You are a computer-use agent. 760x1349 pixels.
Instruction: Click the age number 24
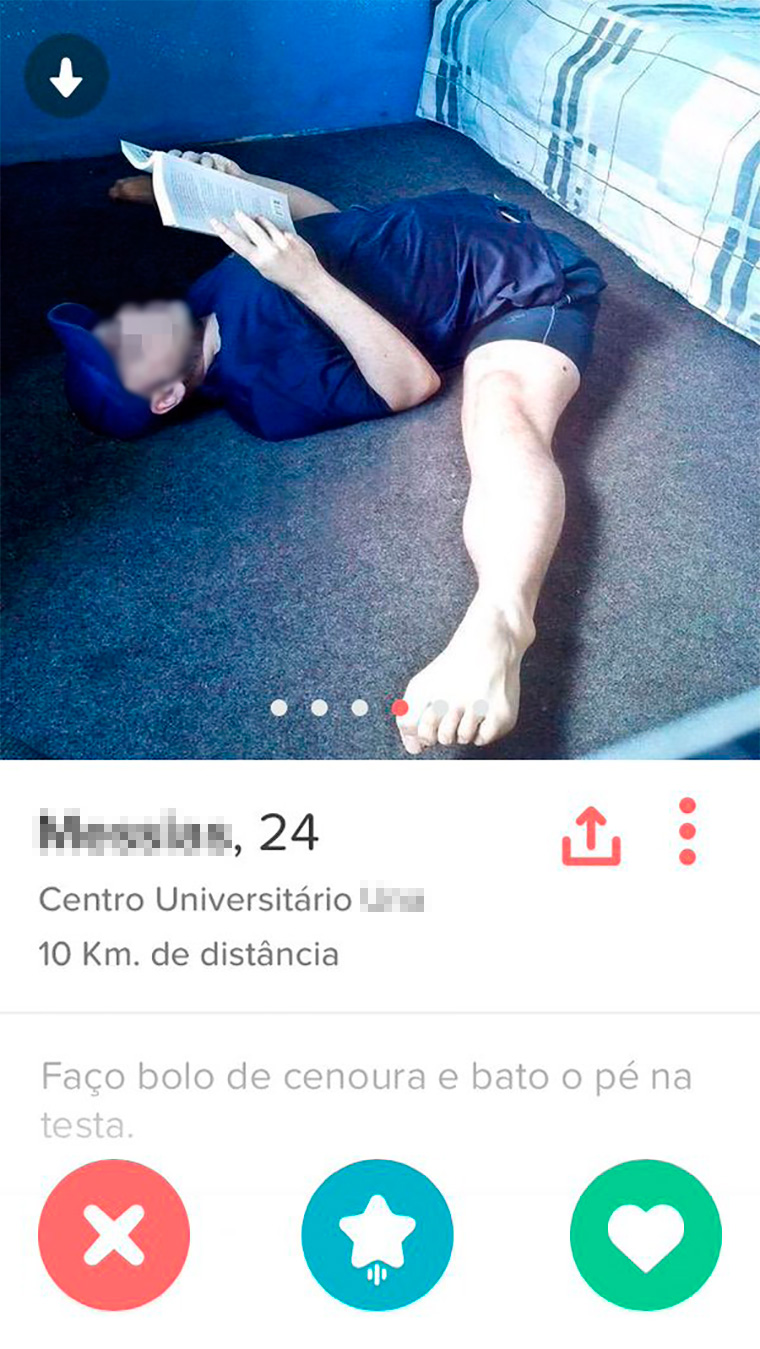[x=290, y=833]
